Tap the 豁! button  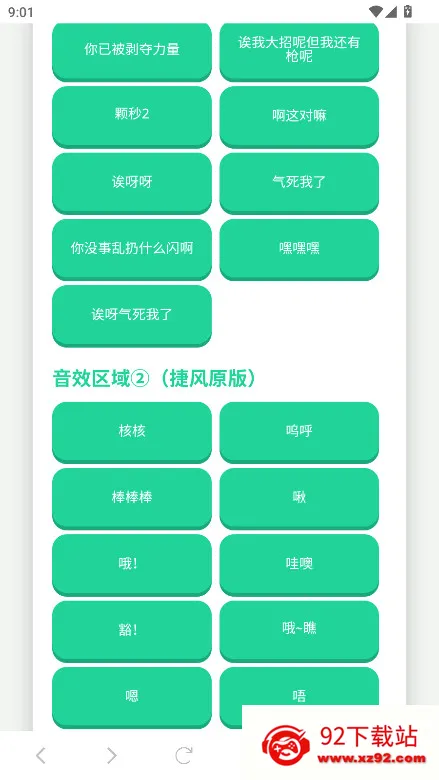pos(132,631)
